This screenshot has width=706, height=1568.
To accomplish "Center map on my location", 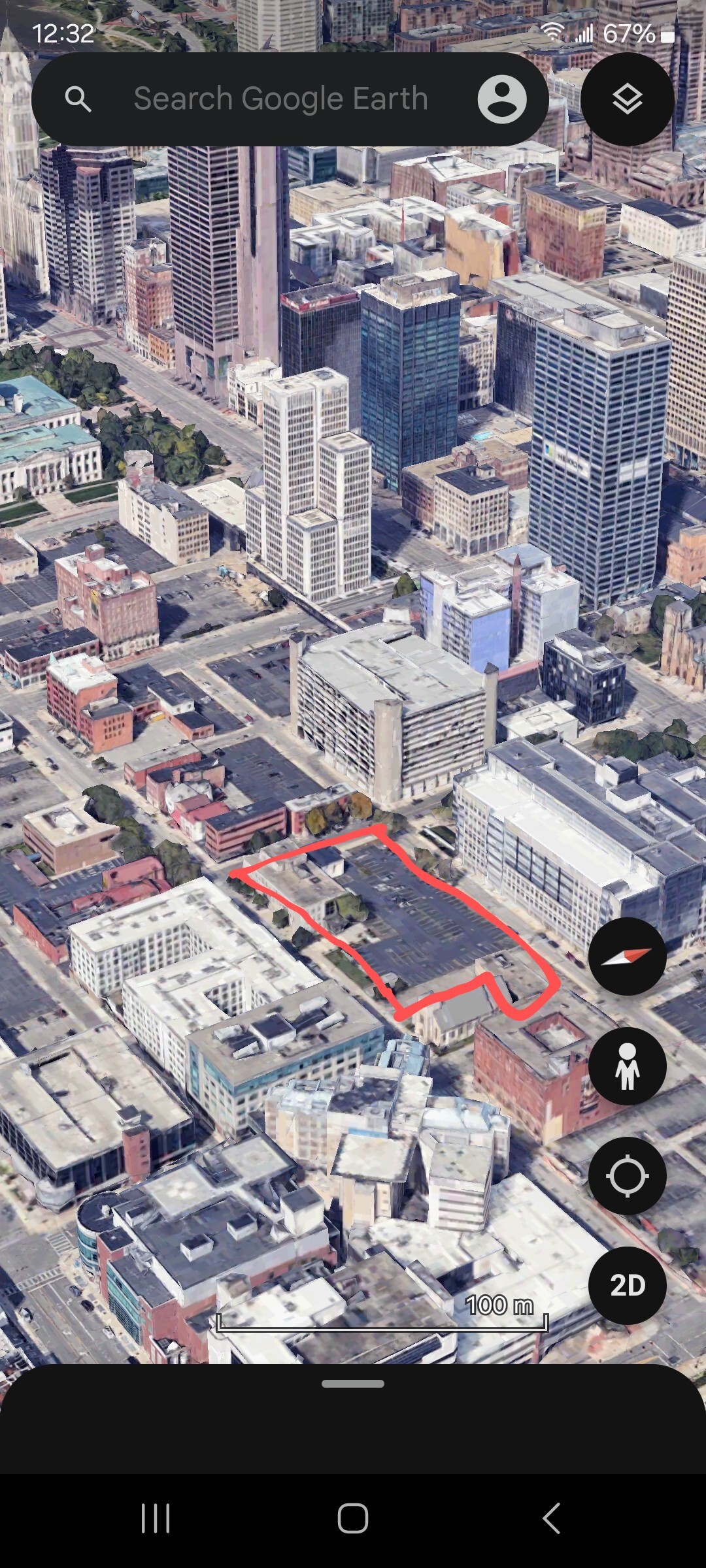I will coord(627,1176).
